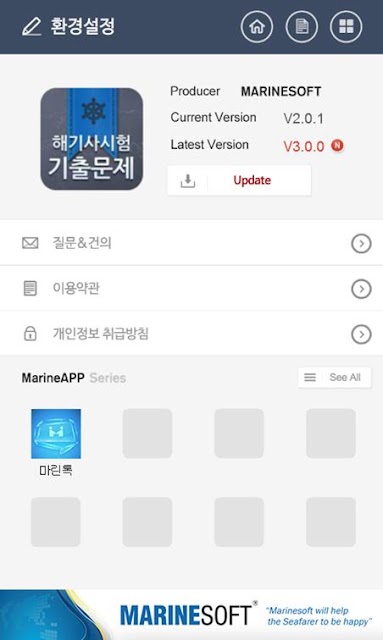
Task: Tap the Update button
Action: (x=239, y=180)
